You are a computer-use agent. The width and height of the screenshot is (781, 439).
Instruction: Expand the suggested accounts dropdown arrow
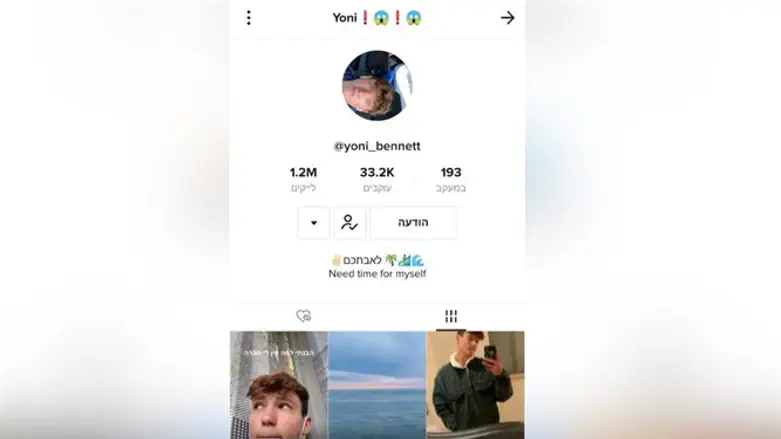(x=313, y=223)
